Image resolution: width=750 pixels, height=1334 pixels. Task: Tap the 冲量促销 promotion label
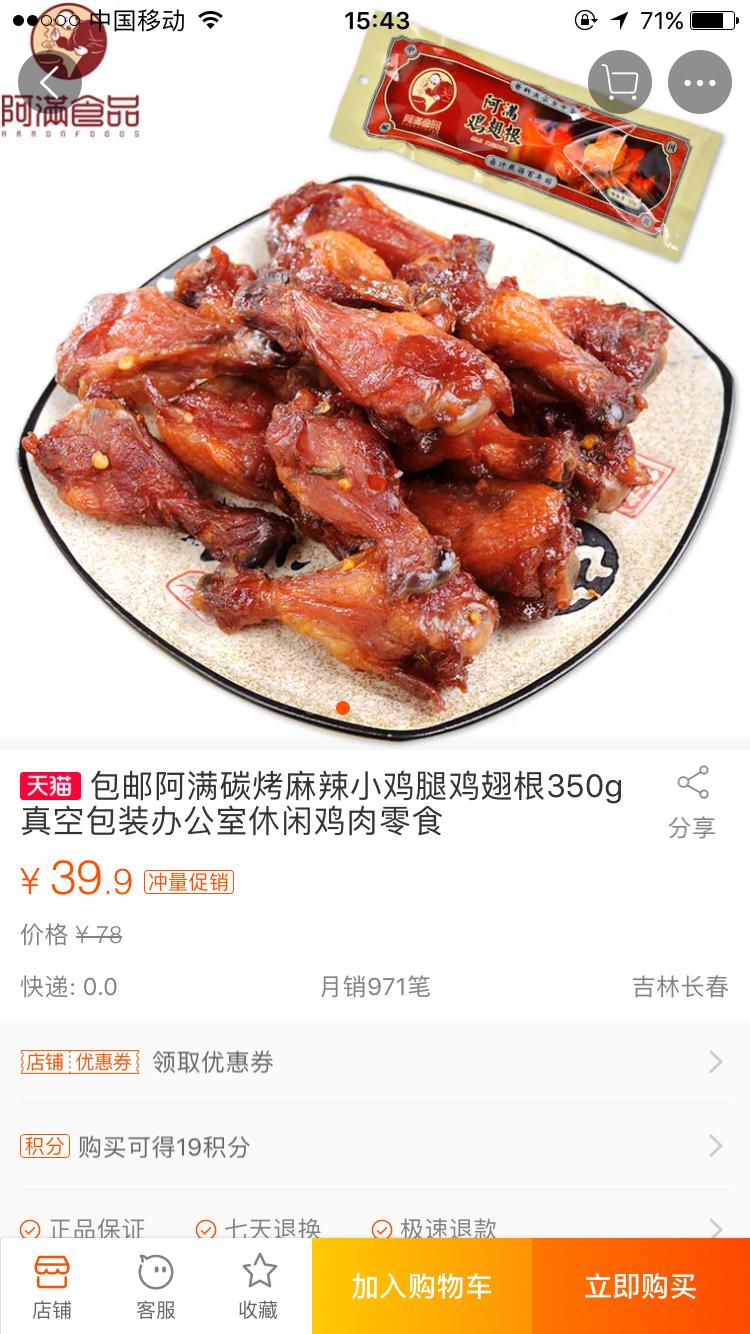click(188, 883)
